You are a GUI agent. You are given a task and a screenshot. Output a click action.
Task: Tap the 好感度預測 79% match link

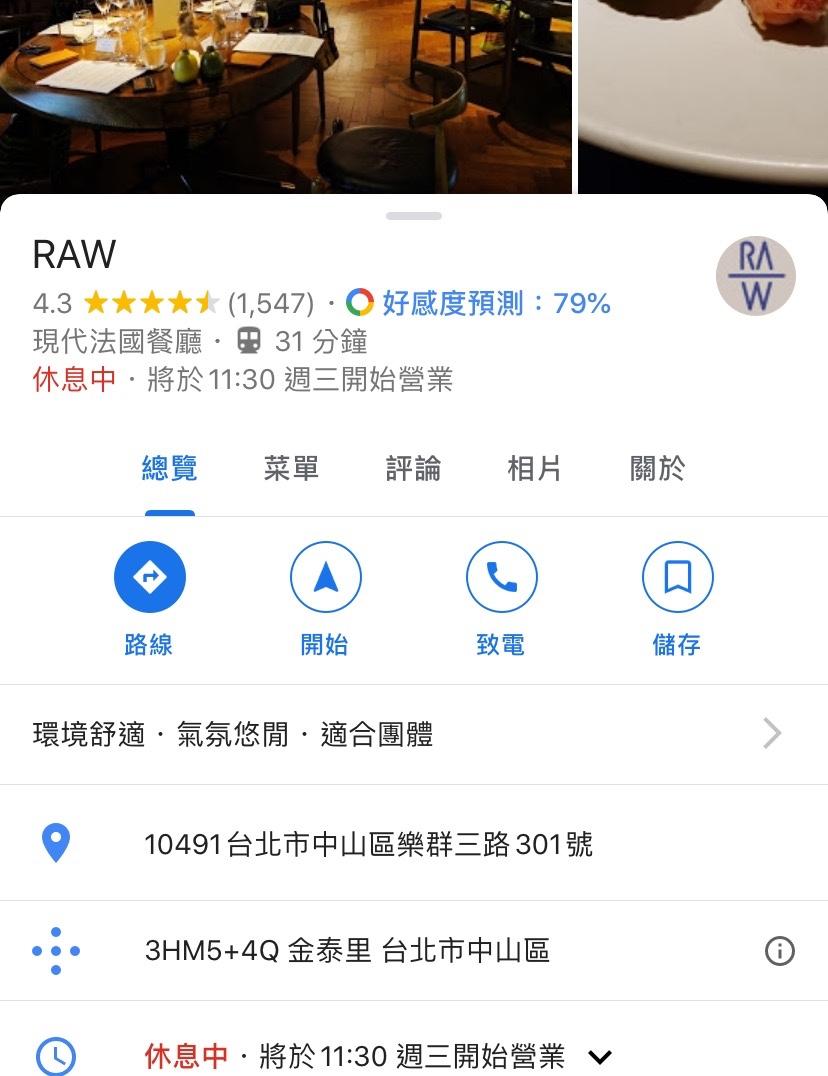pos(495,303)
